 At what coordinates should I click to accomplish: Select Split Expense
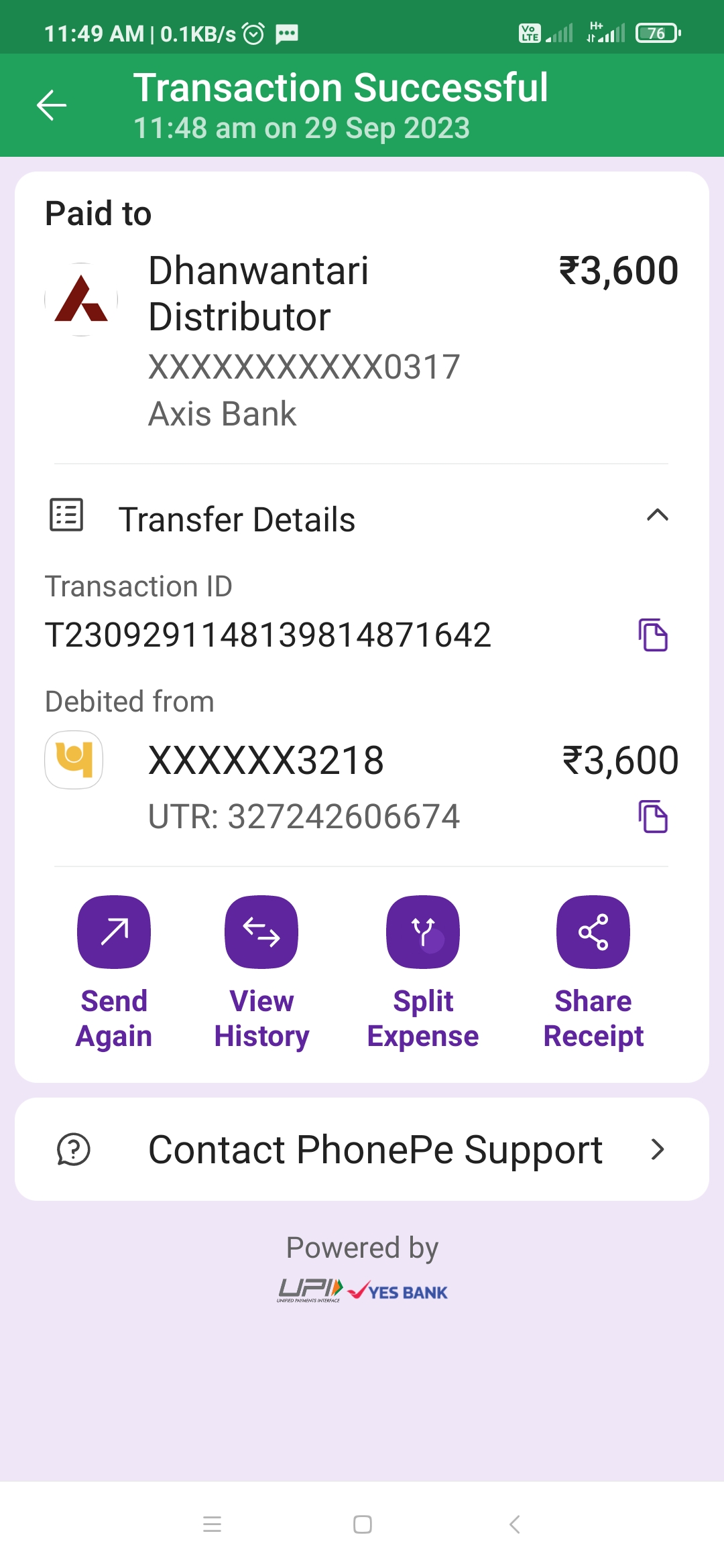coord(423,973)
